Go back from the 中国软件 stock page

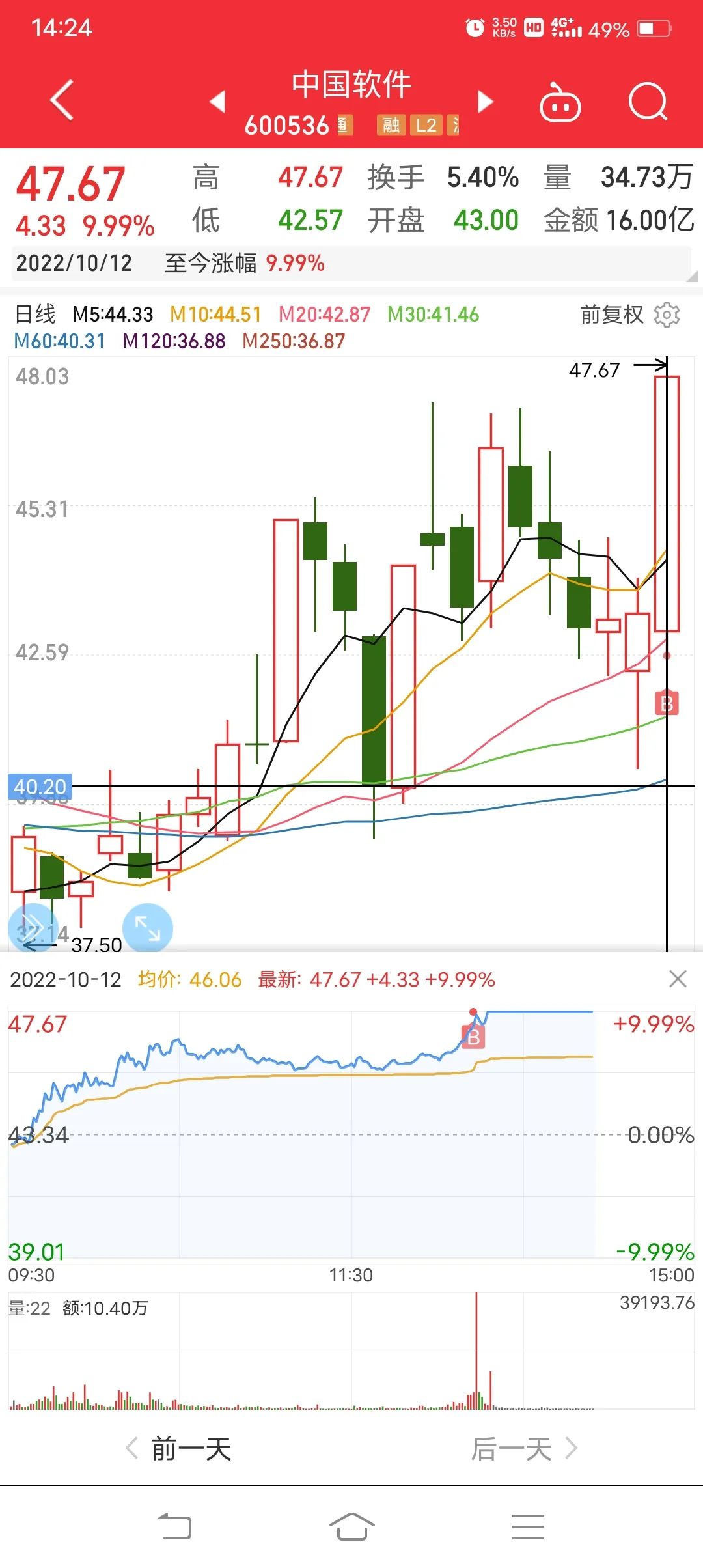click(62, 101)
